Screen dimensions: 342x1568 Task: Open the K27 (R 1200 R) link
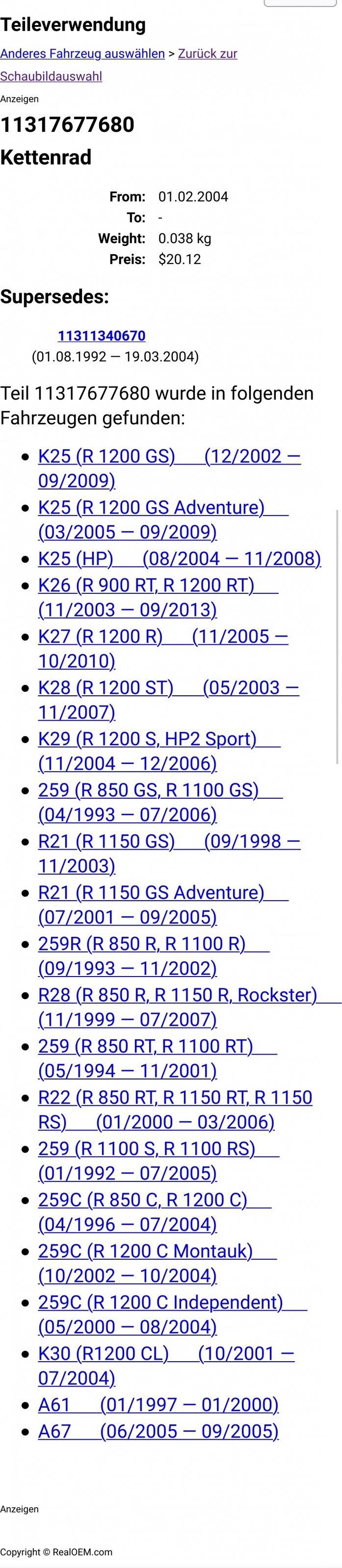pos(101,636)
